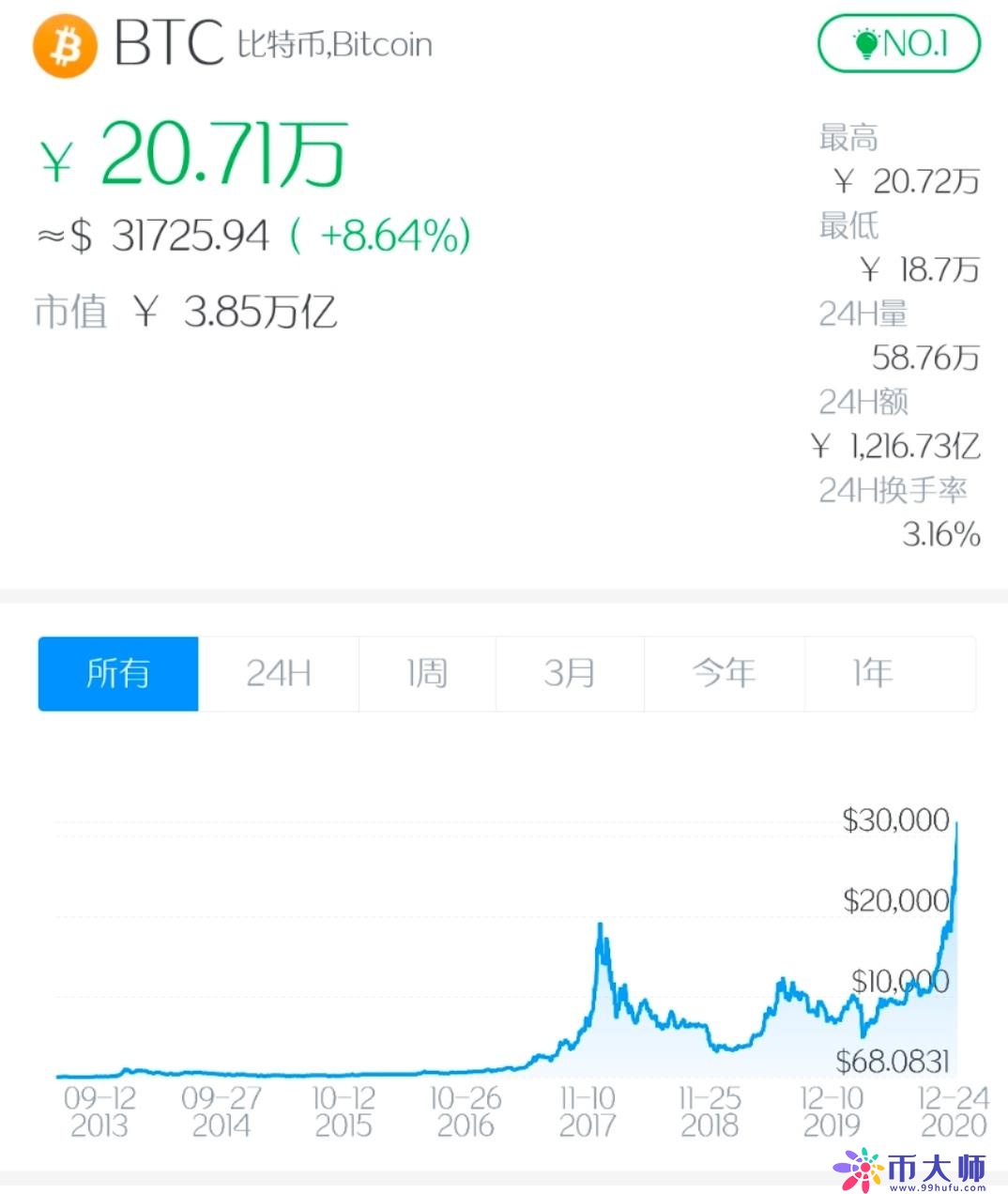Screen dimensions: 1008x1194
Task: Click the orange BTC Bitcoin logo icon
Action: (x=64, y=44)
